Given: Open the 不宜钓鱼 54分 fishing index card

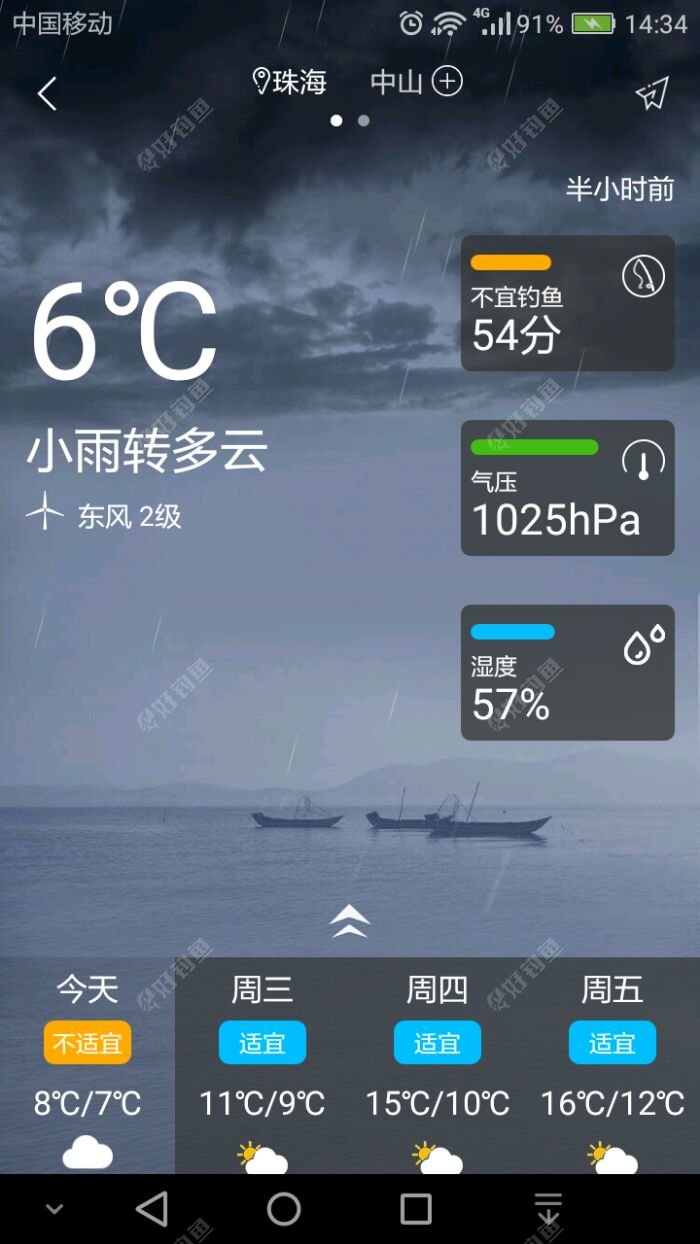Looking at the screenshot, I should (567, 303).
